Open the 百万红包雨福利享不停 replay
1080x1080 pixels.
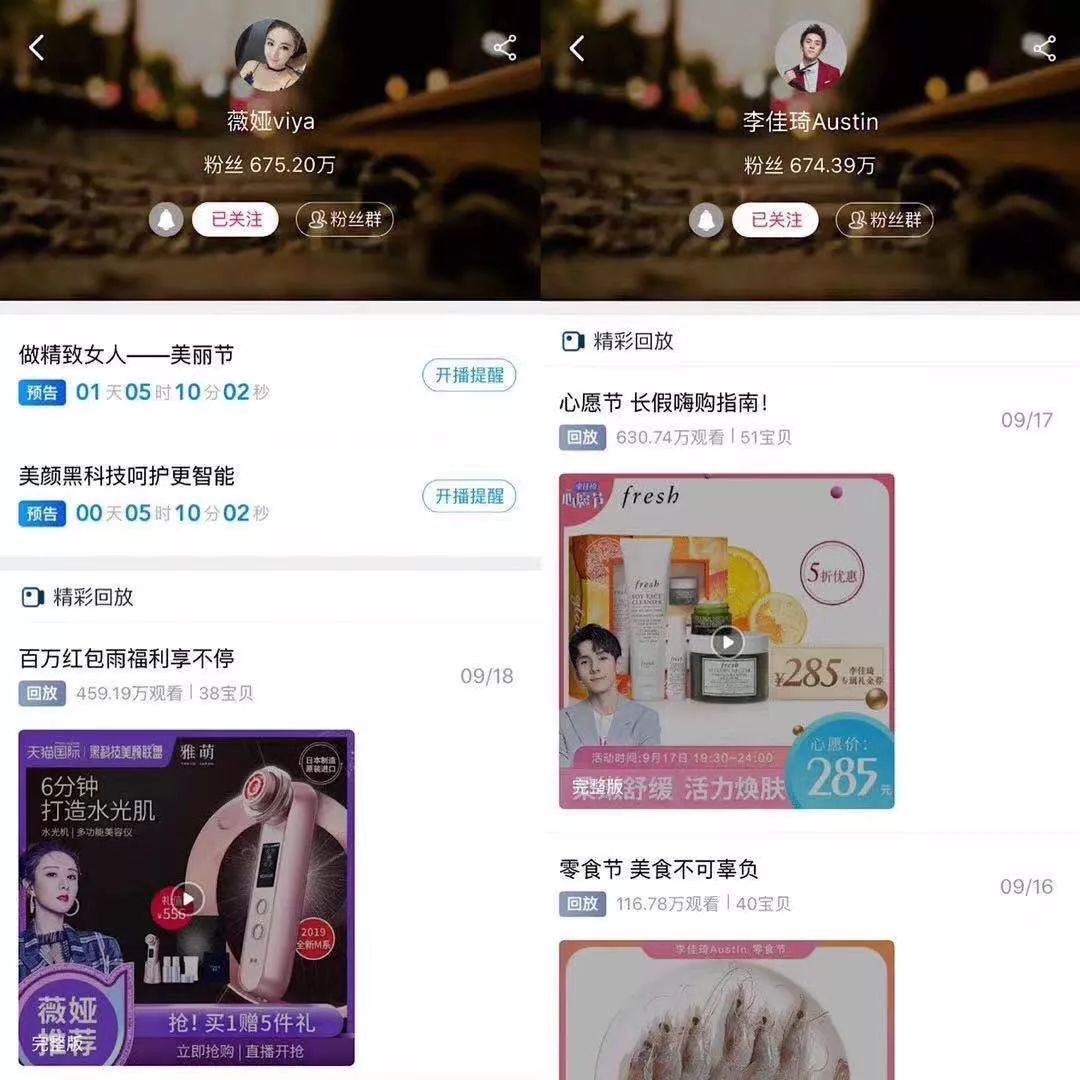(x=127, y=659)
